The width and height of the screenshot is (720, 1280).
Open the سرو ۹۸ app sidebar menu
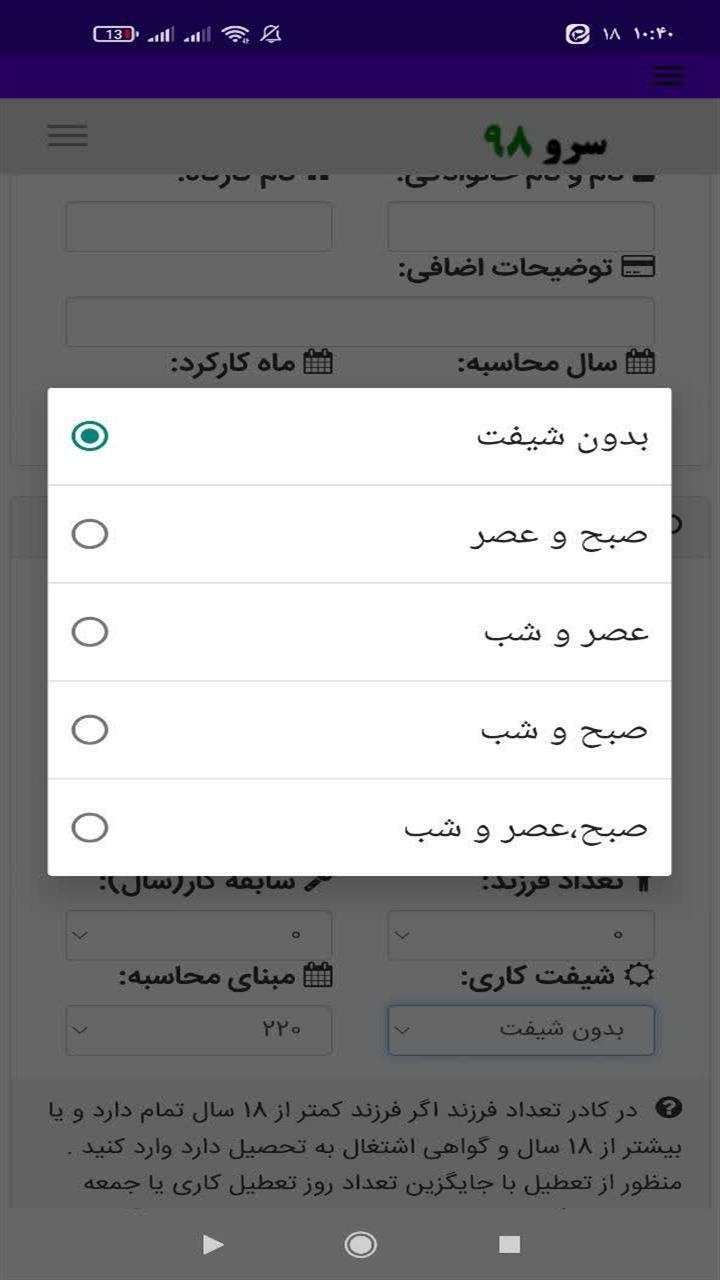(x=67, y=135)
